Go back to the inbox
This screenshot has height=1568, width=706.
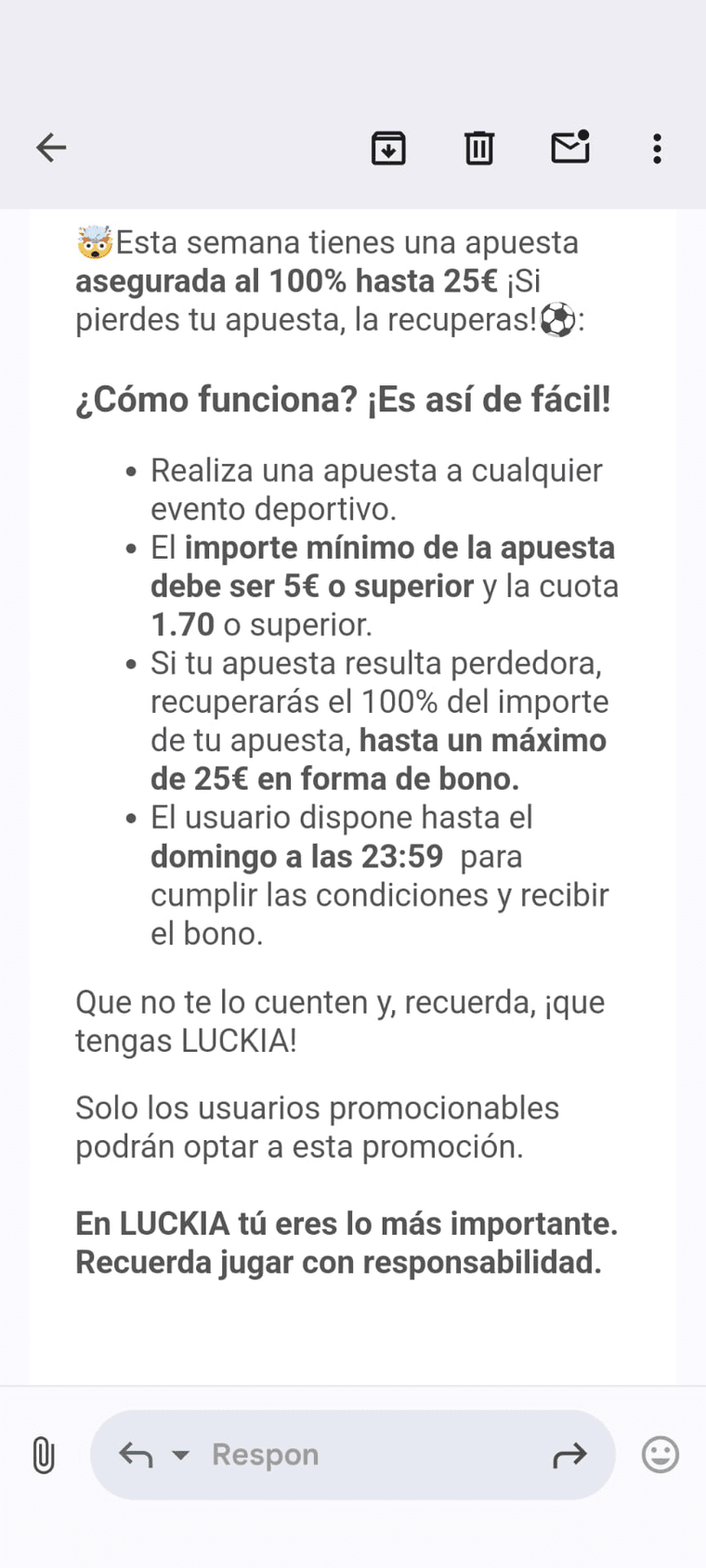click(x=51, y=148)
